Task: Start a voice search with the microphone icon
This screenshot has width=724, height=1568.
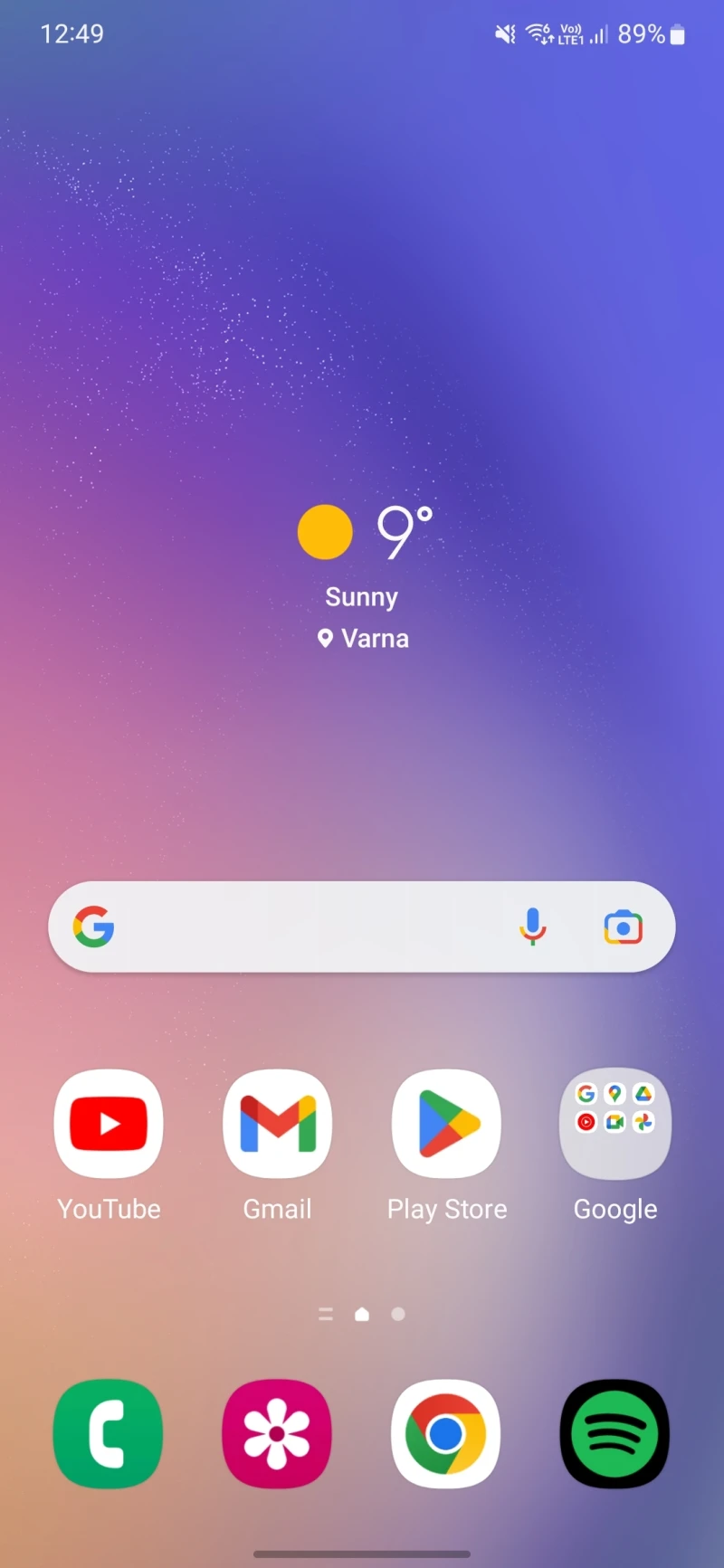Action: (533, 927)
